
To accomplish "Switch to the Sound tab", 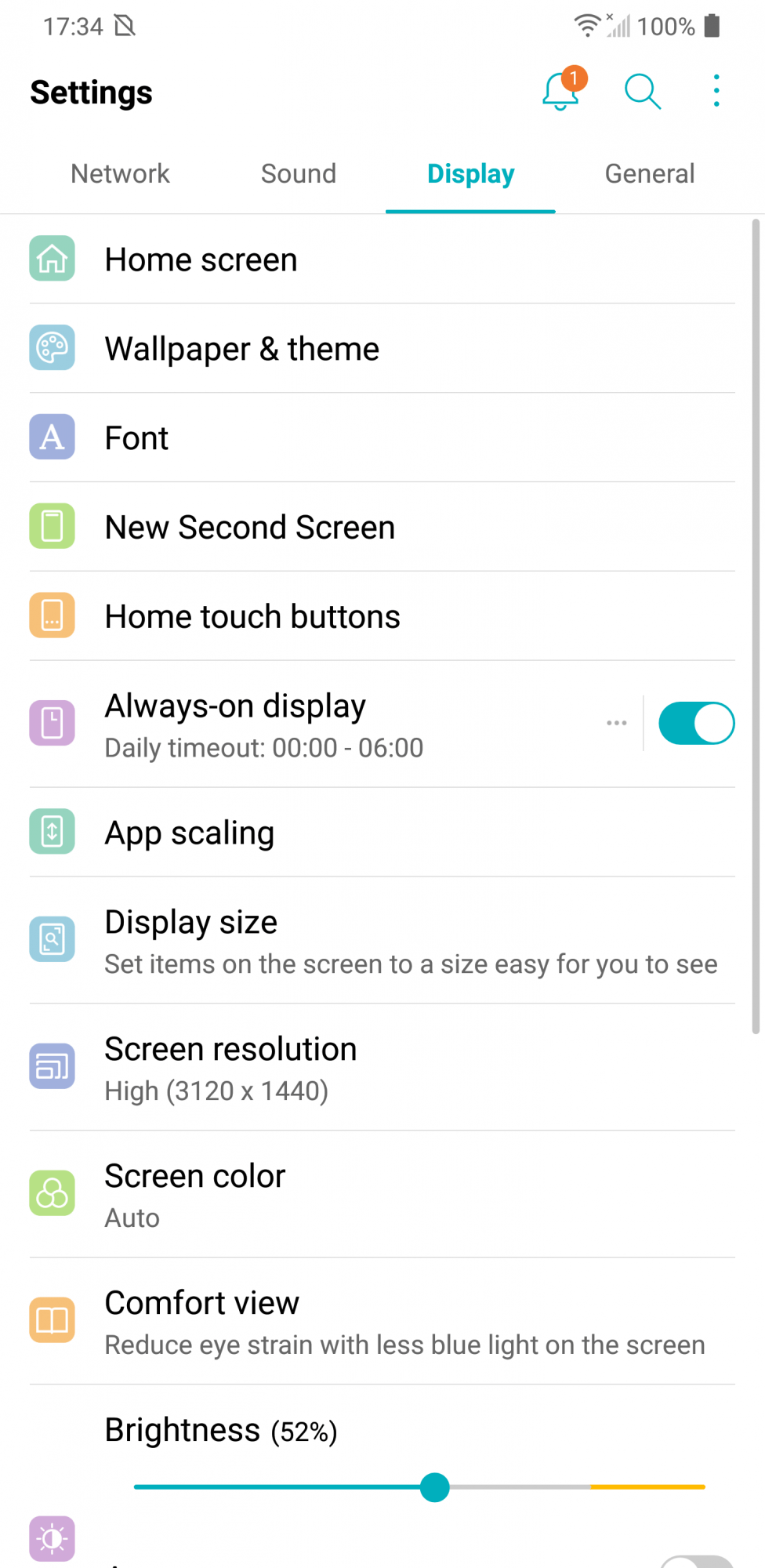I will [x=299, y=174].
